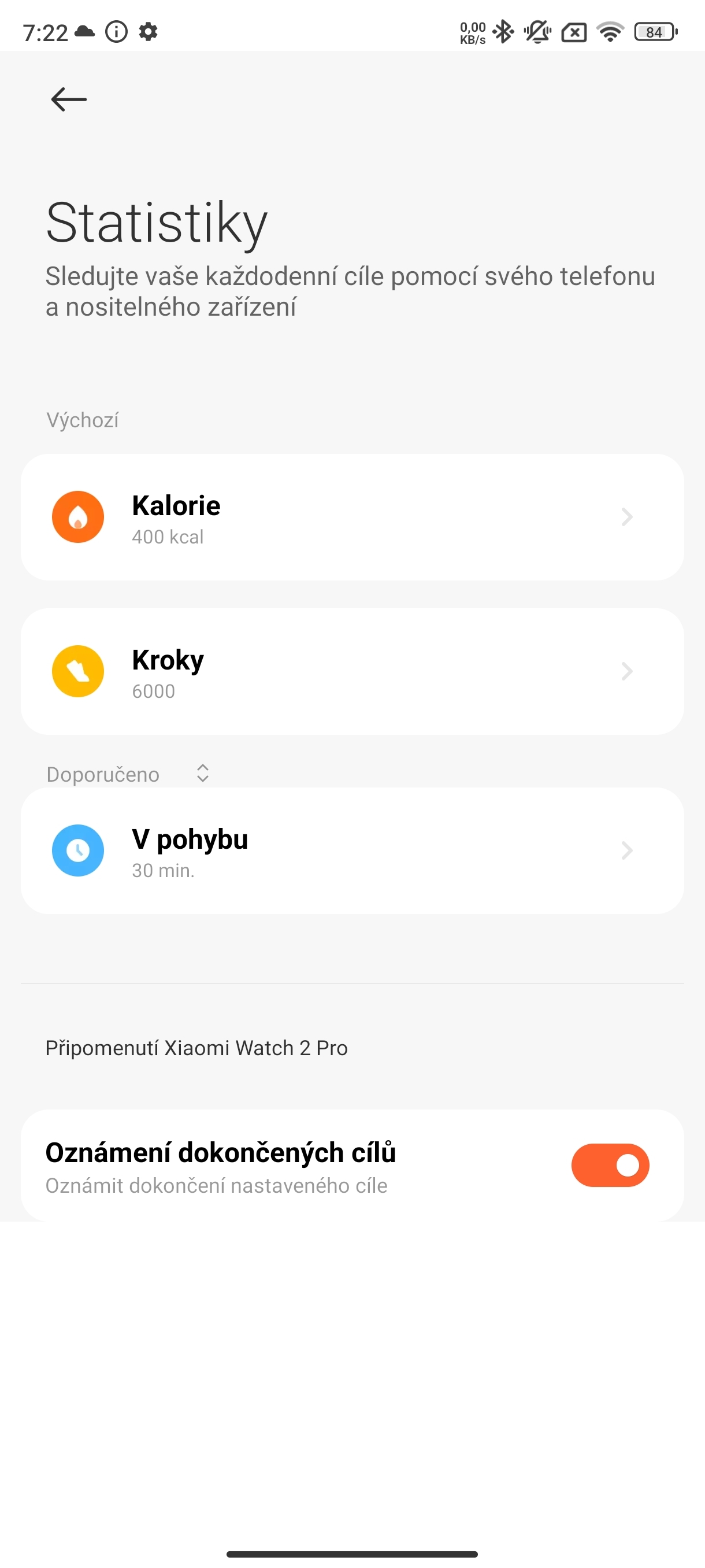Open the Kalorie calories flame icon
The width and height of the screenshot is (705, 1568).
tap(79, 517)
